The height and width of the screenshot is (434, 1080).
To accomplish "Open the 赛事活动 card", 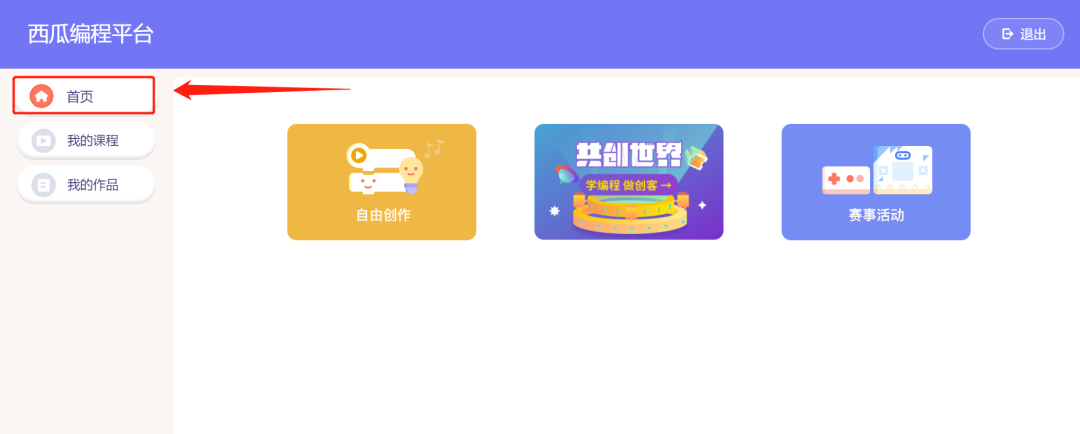I will pos(875,182).
